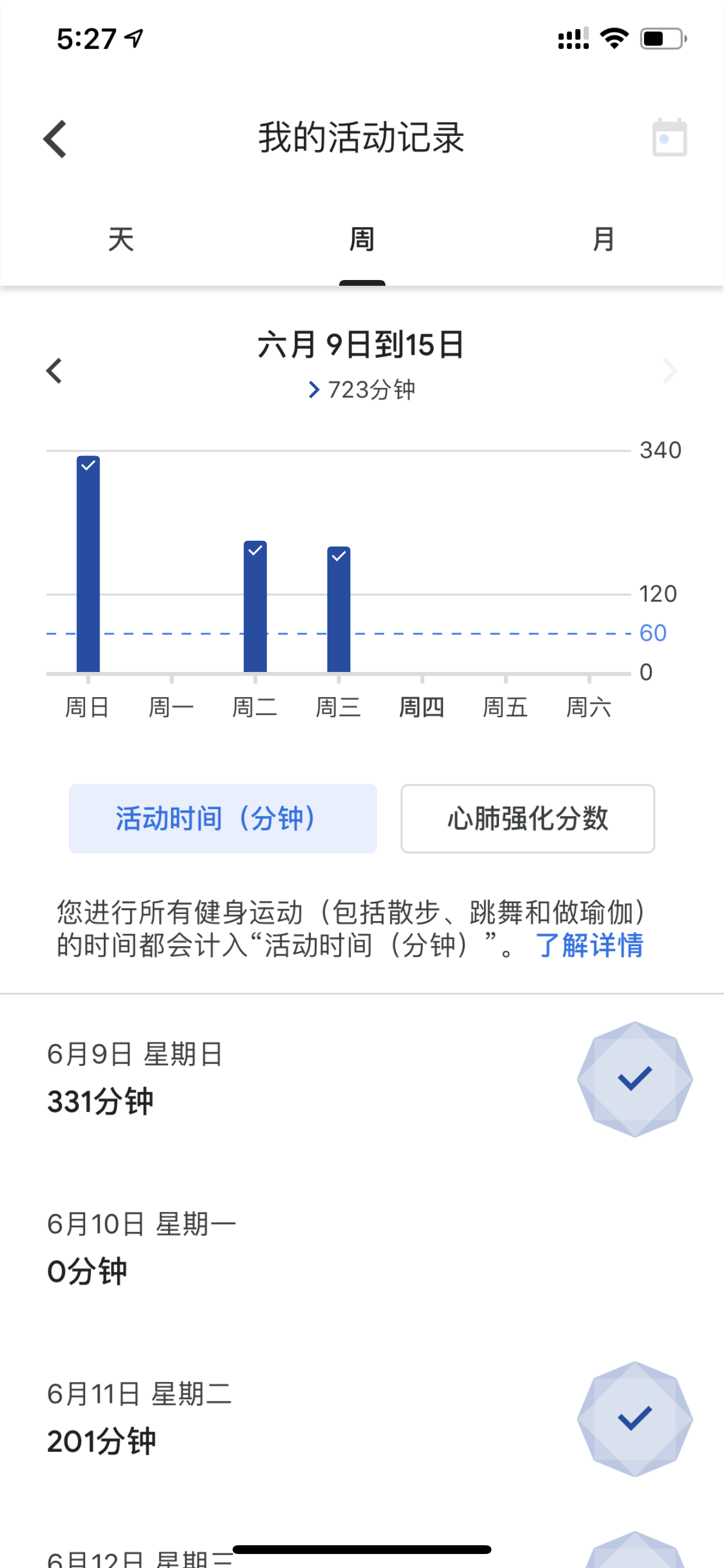This screenshot has width=724, height=1568.
Task: Switch to the 月 tab
Action: 603,239
